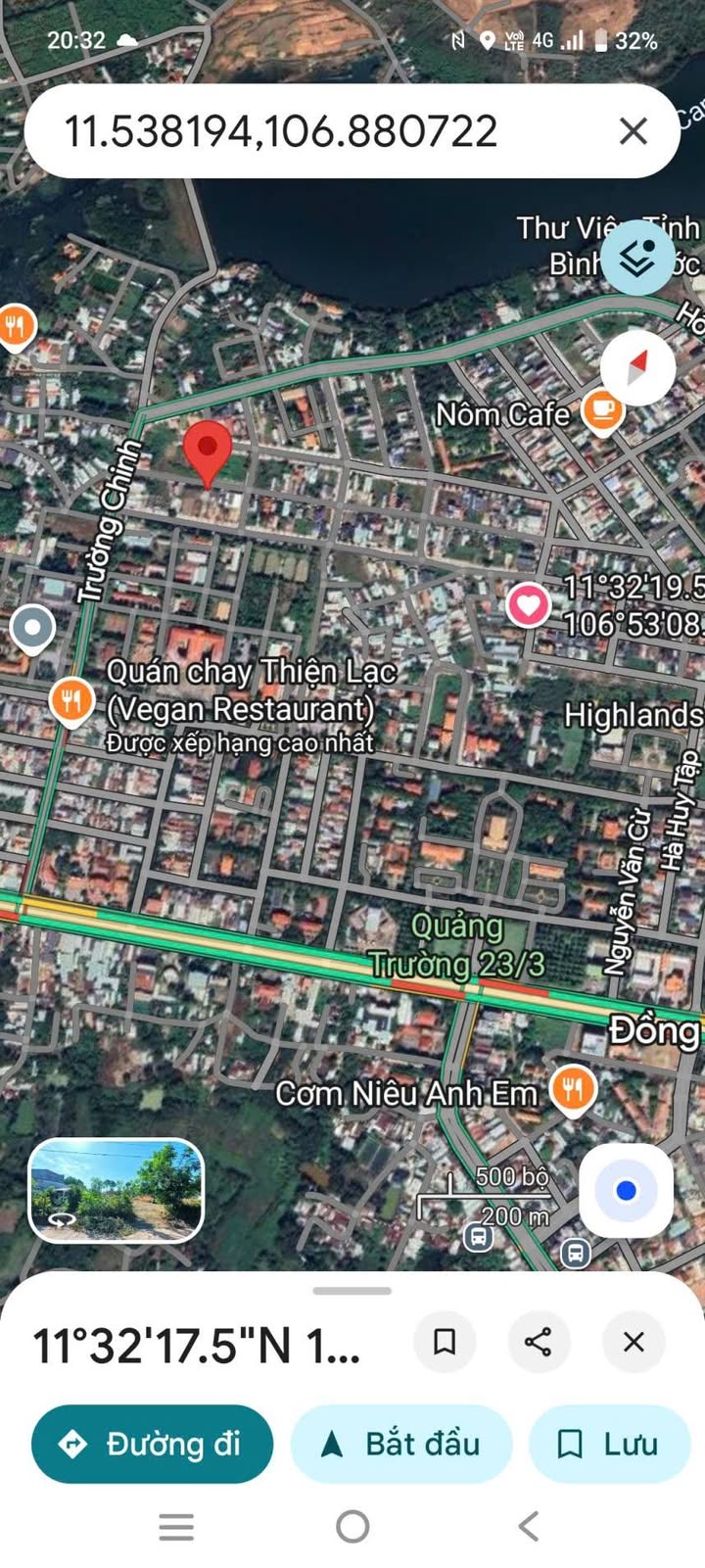This screenshot has height=1568, width=705.
Task: Open recent apps from the navigation bar
Action: tap(176, 1526)
